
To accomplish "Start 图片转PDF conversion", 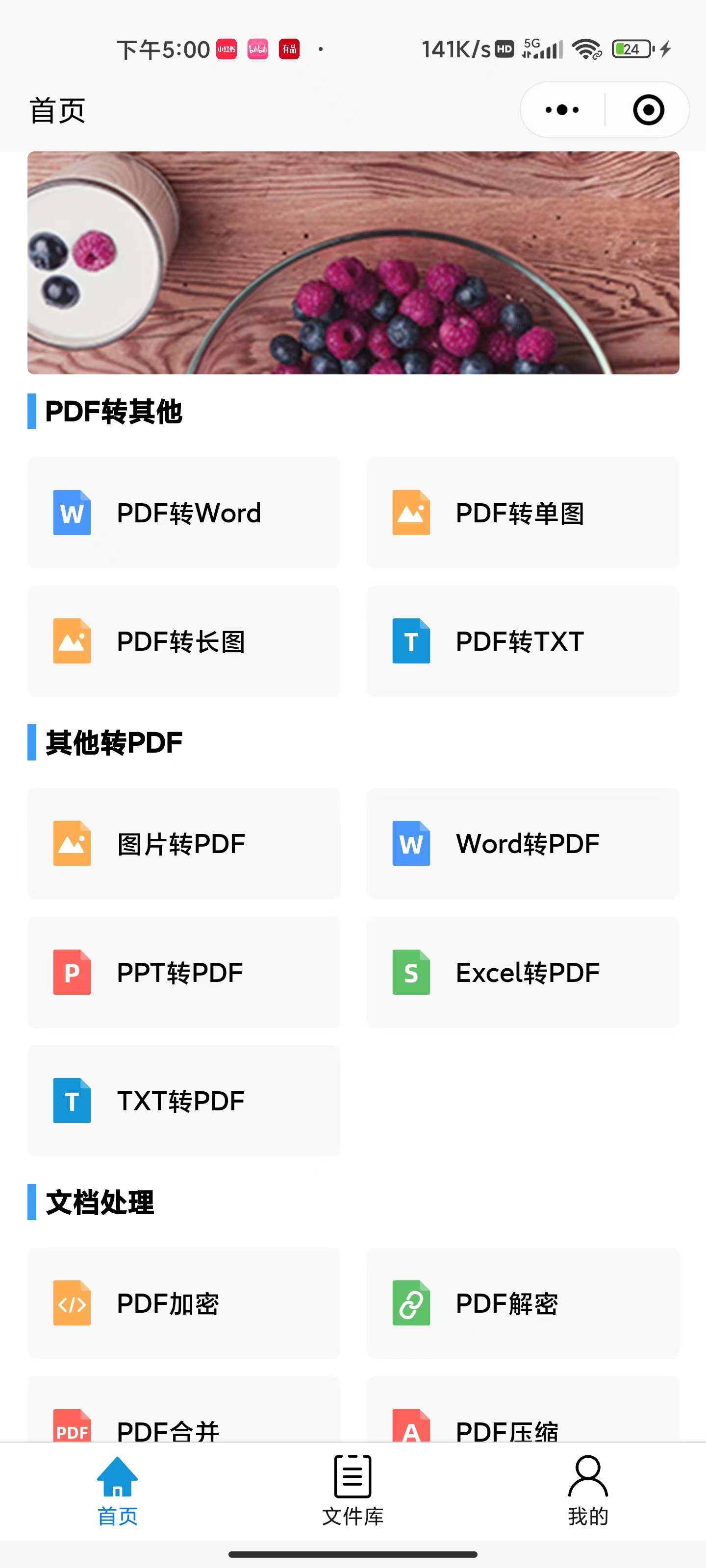I will pyautogui.click(x=183, y=844).
